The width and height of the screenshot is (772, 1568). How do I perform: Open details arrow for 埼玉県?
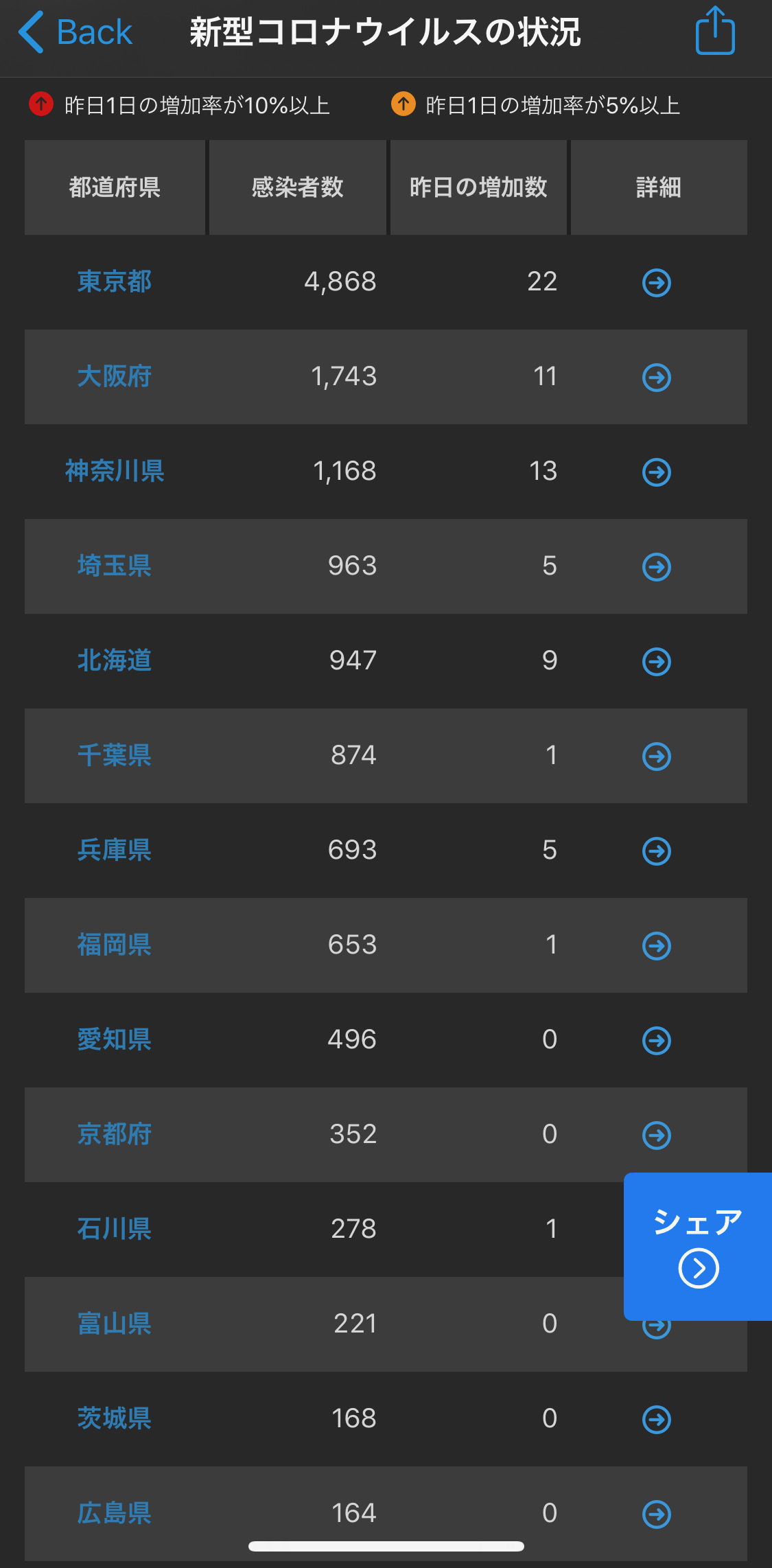click(x=657, y=566)
